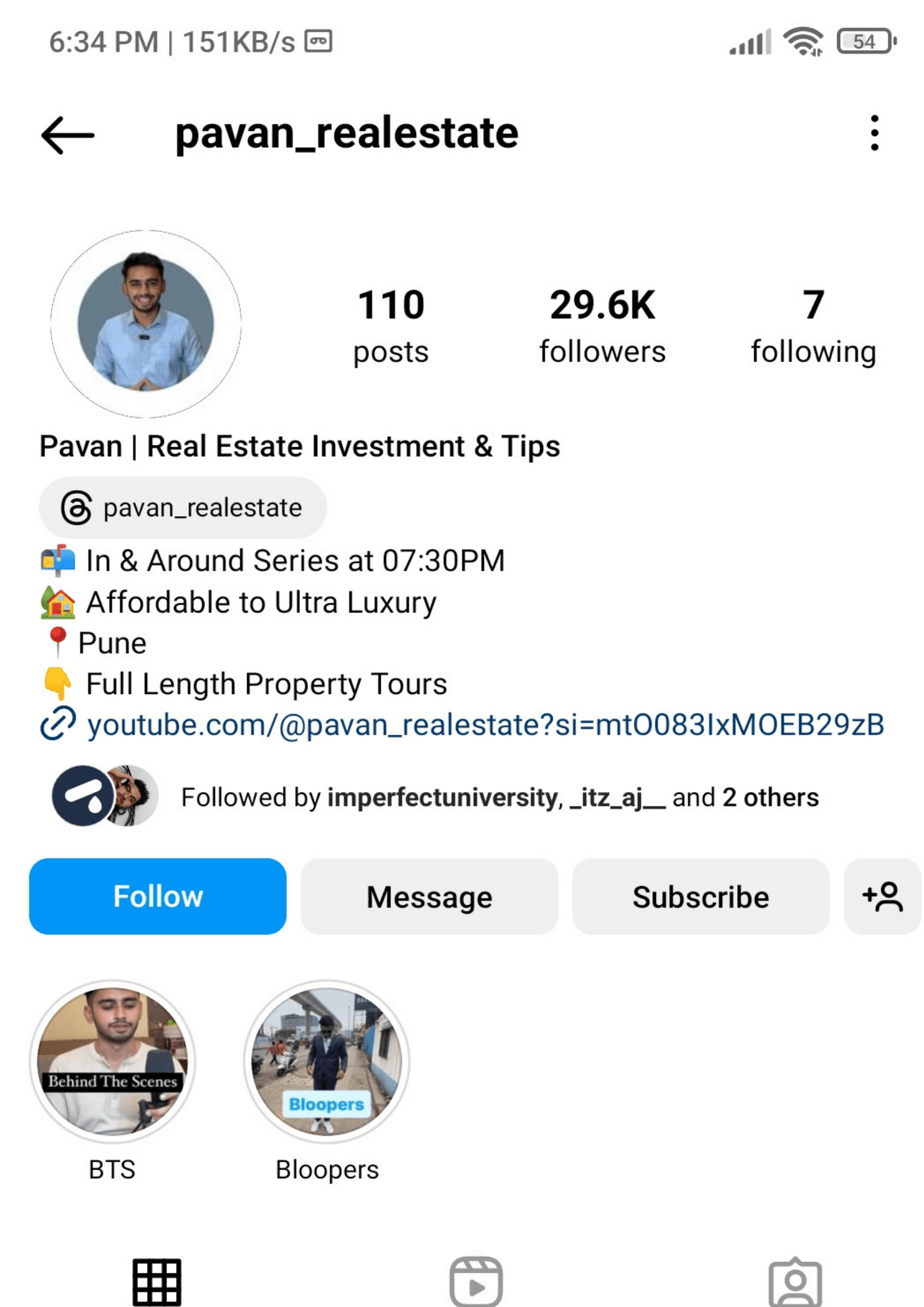The image size is (924, 1307).
Task: Show suggested accounts via add-person icon
Action: (x=882, y=897)
